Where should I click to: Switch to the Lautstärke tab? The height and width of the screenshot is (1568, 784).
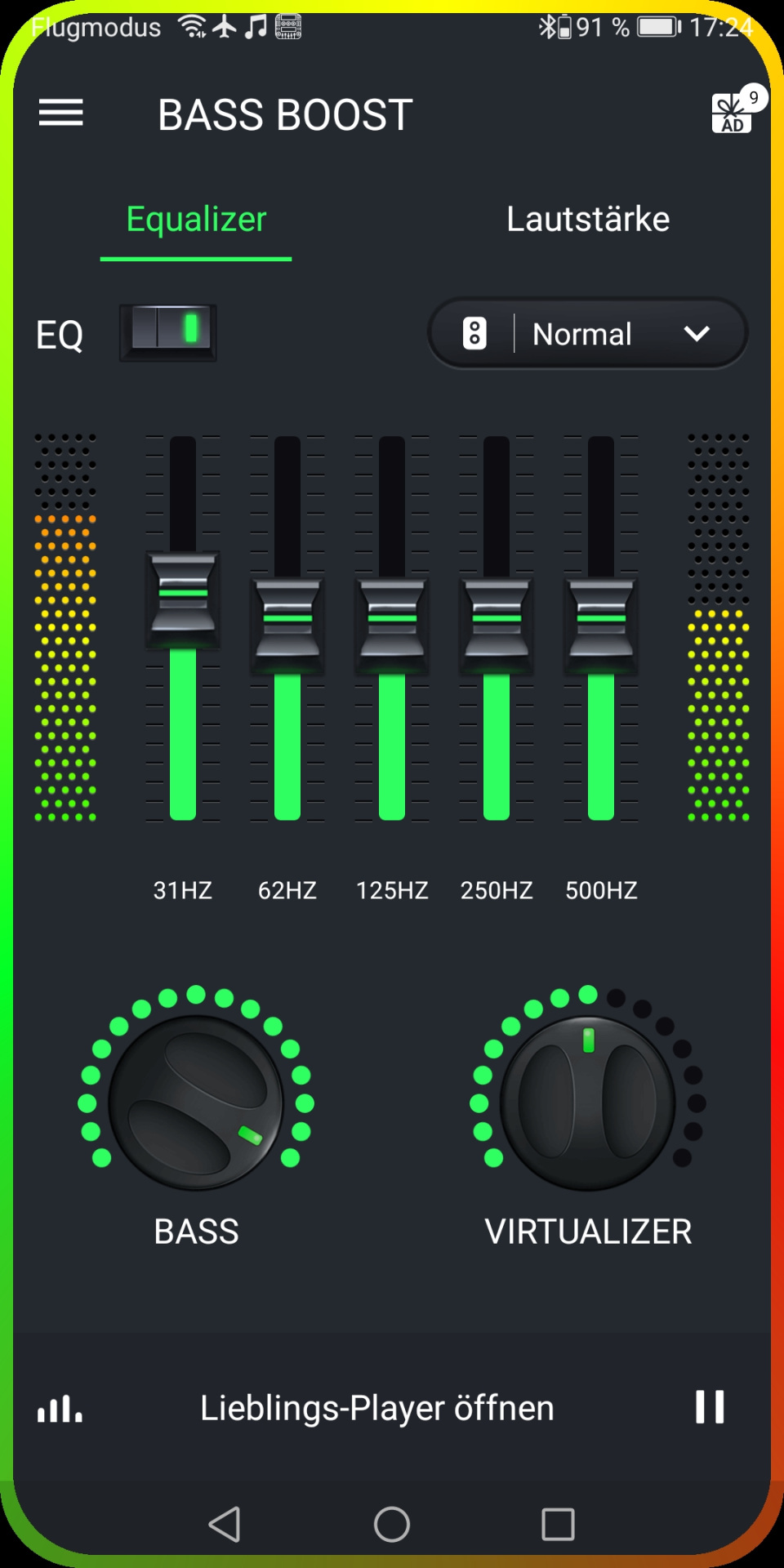(588, 219)
